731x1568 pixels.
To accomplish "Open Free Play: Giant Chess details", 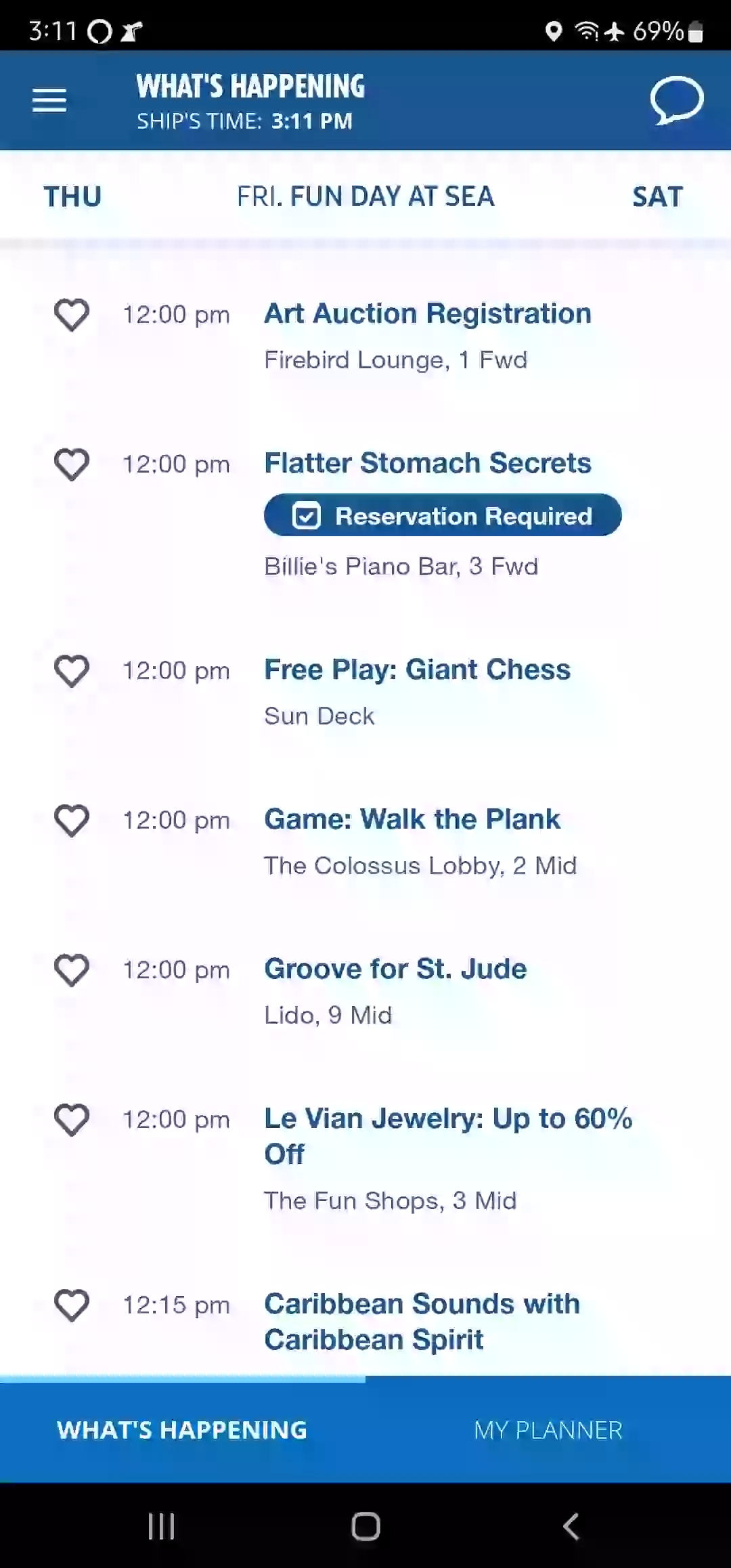I will (x=417, y=670).
